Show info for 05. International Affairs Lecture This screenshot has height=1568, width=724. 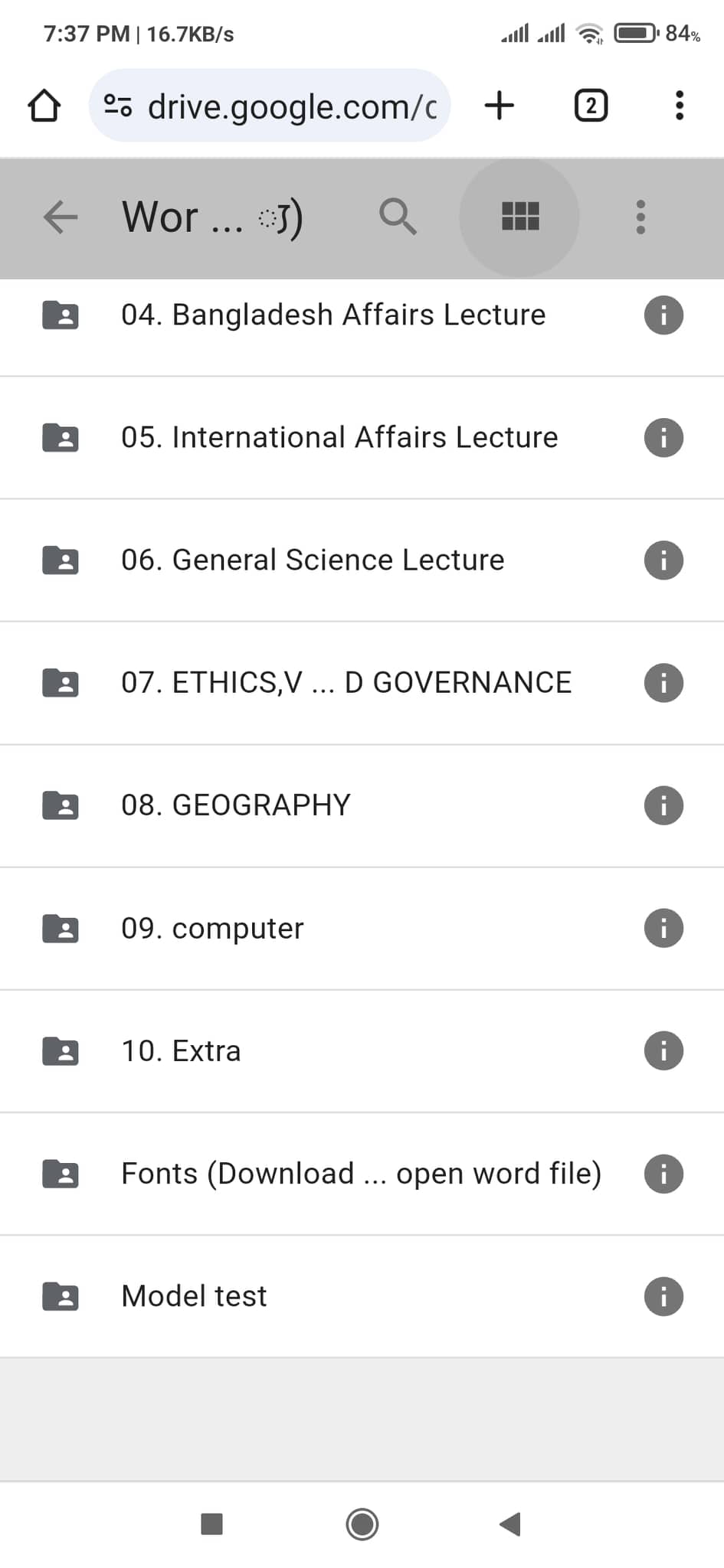click(x=663, y=437)
